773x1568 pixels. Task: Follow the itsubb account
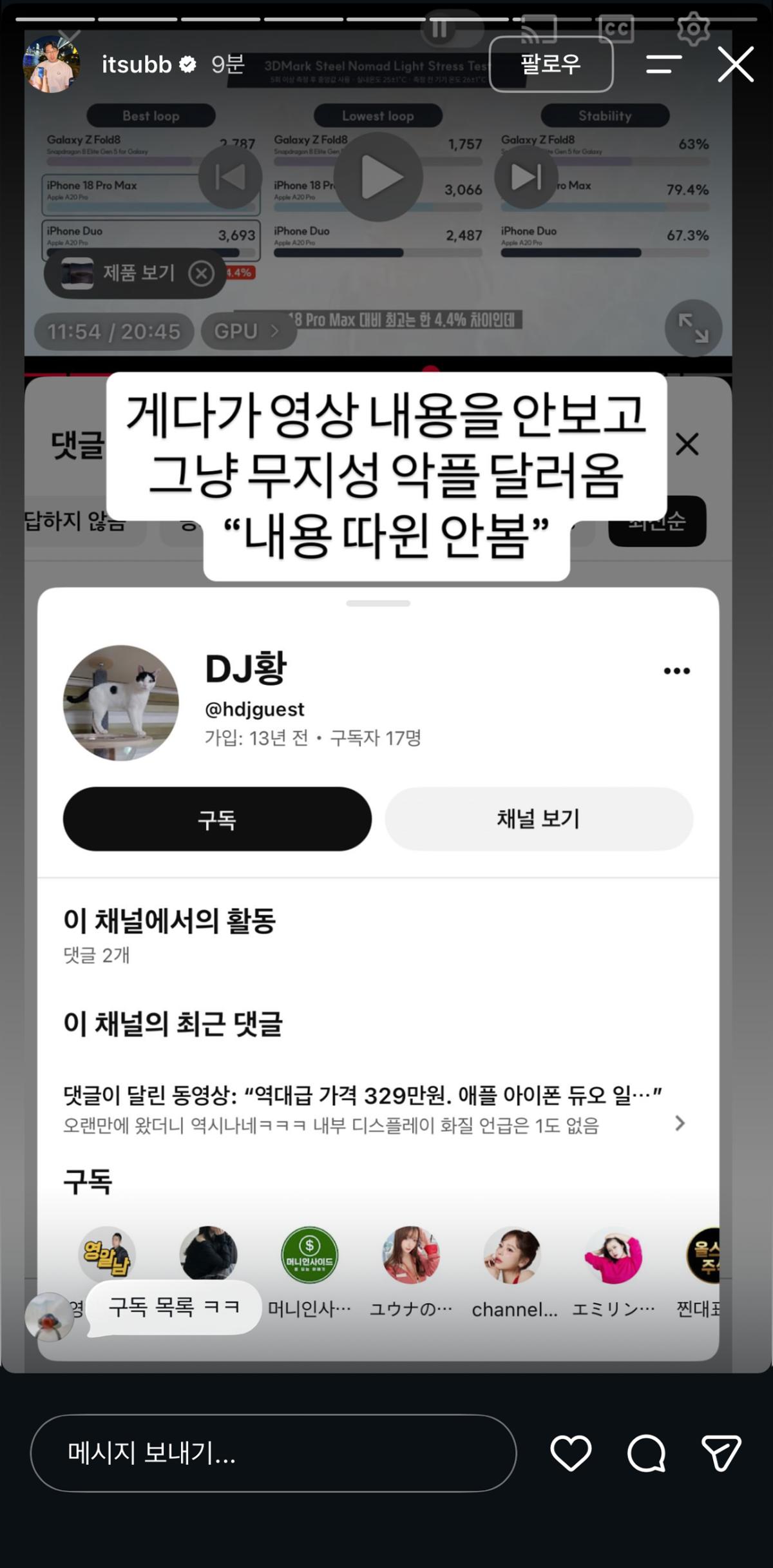coord(551,64)
